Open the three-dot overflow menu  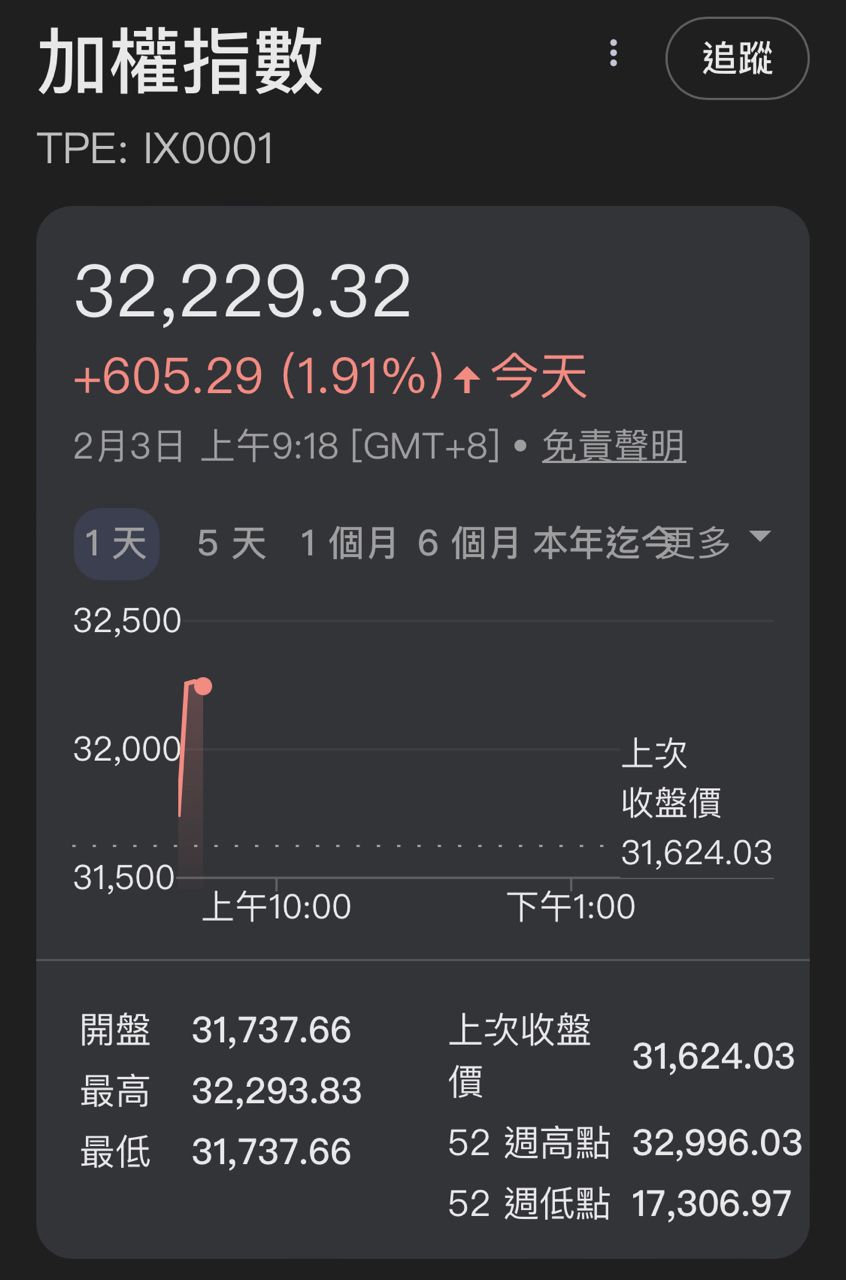point(613,53)
